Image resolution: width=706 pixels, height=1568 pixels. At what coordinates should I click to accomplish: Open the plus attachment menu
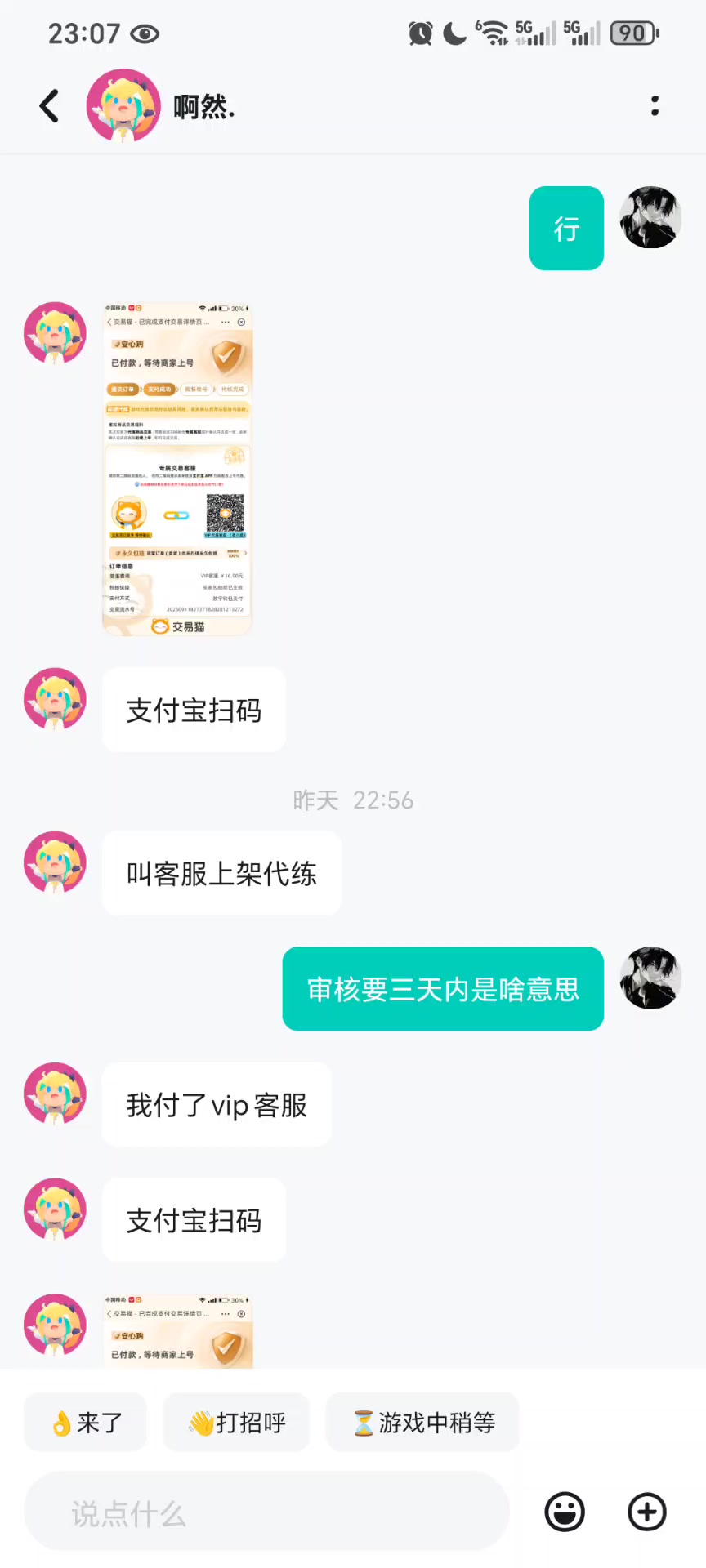[x=647, y=1512]
